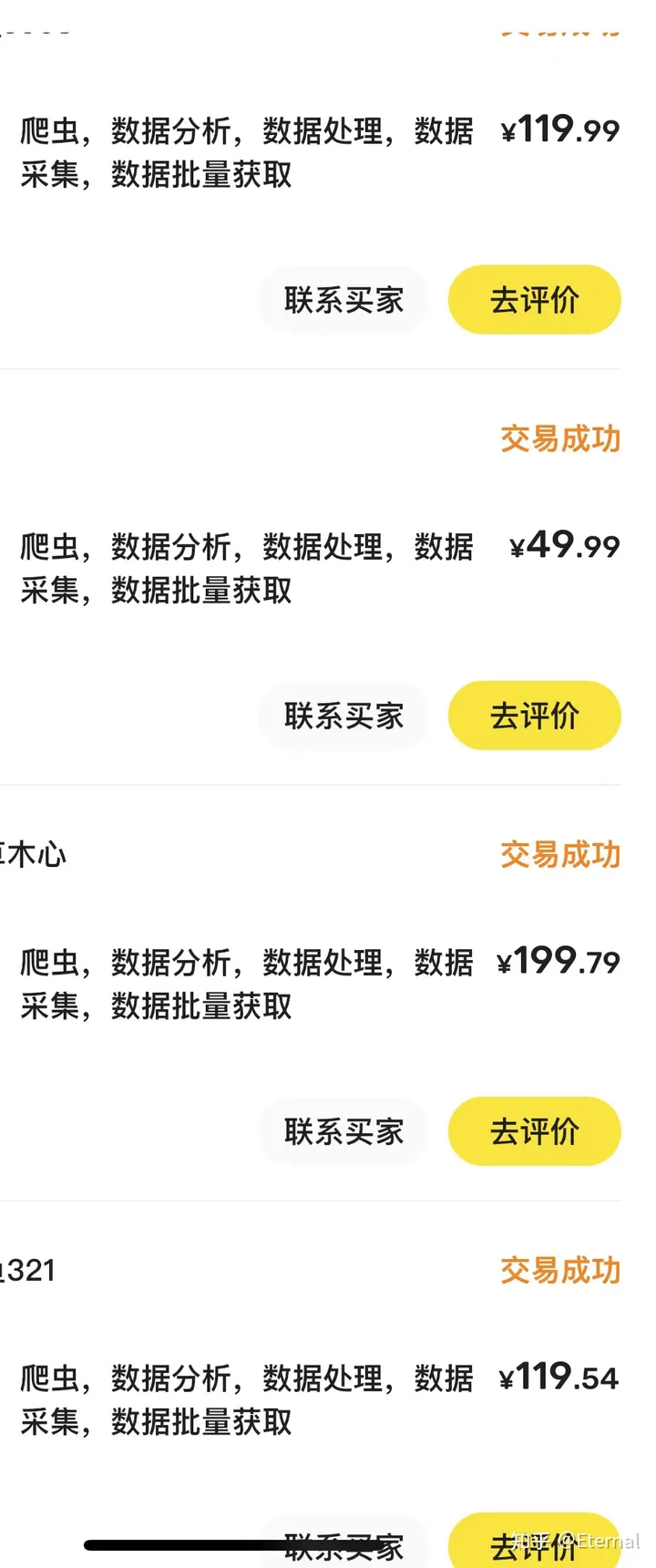Open the ¥49.99 order details

[246, 568]
